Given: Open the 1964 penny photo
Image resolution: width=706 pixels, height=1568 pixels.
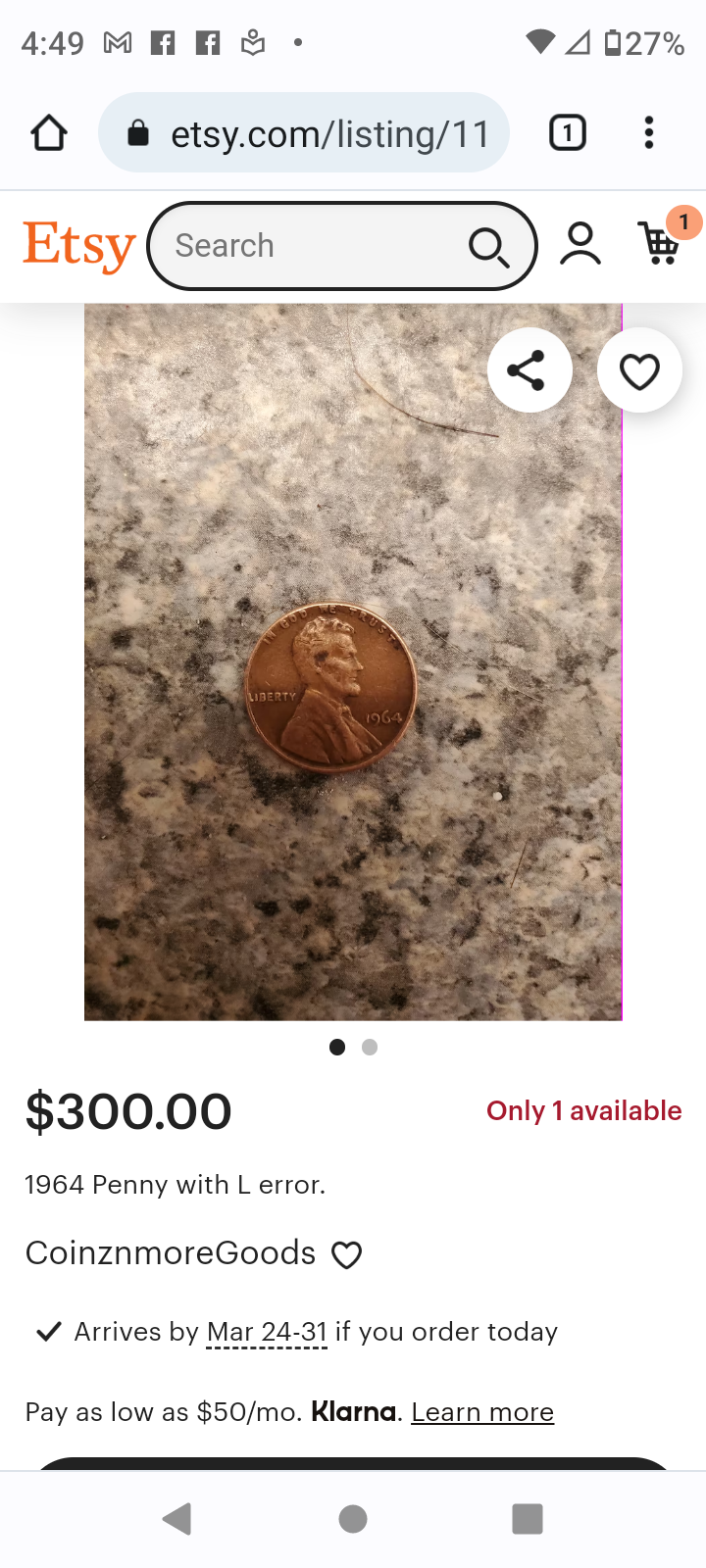Looking at the screenshot, I should 331,686.
